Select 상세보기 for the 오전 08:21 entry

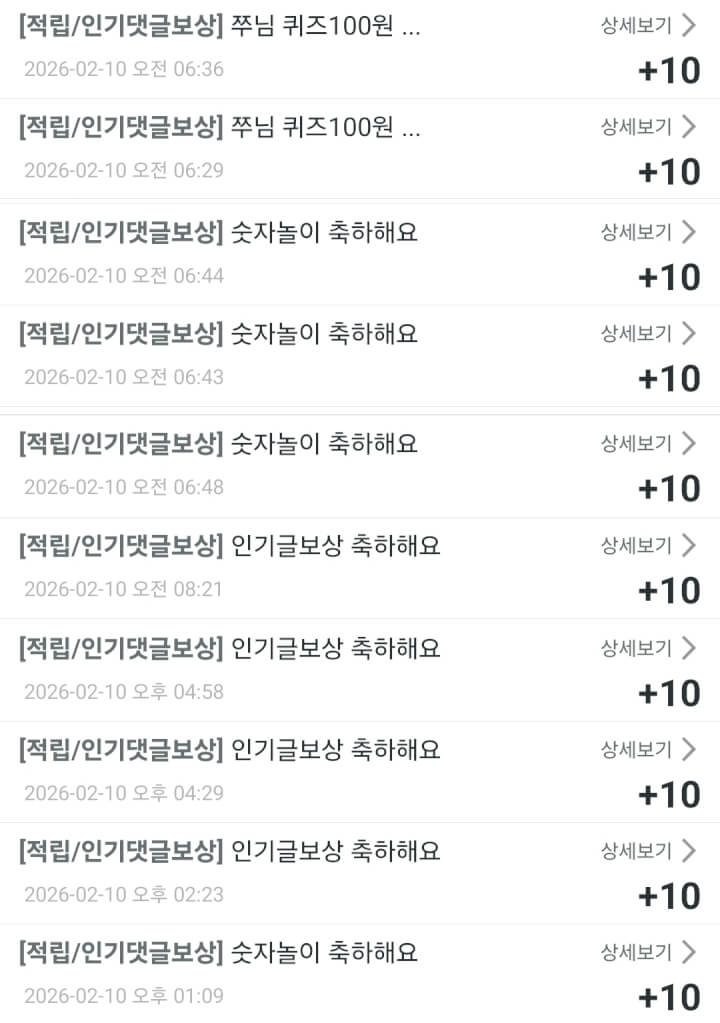pos(647,545)
